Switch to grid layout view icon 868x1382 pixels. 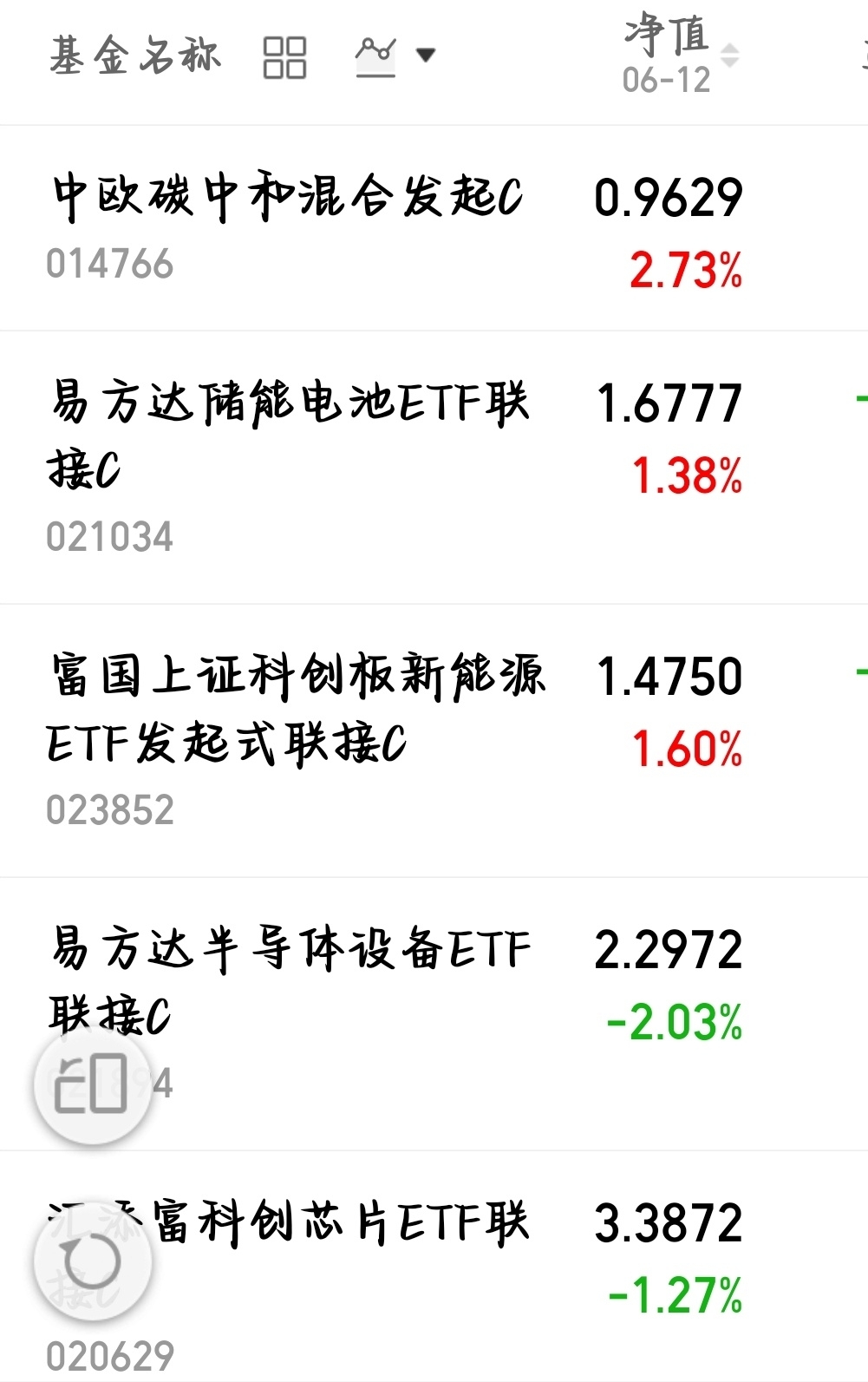pyautogui.click(x=284, y=57)
